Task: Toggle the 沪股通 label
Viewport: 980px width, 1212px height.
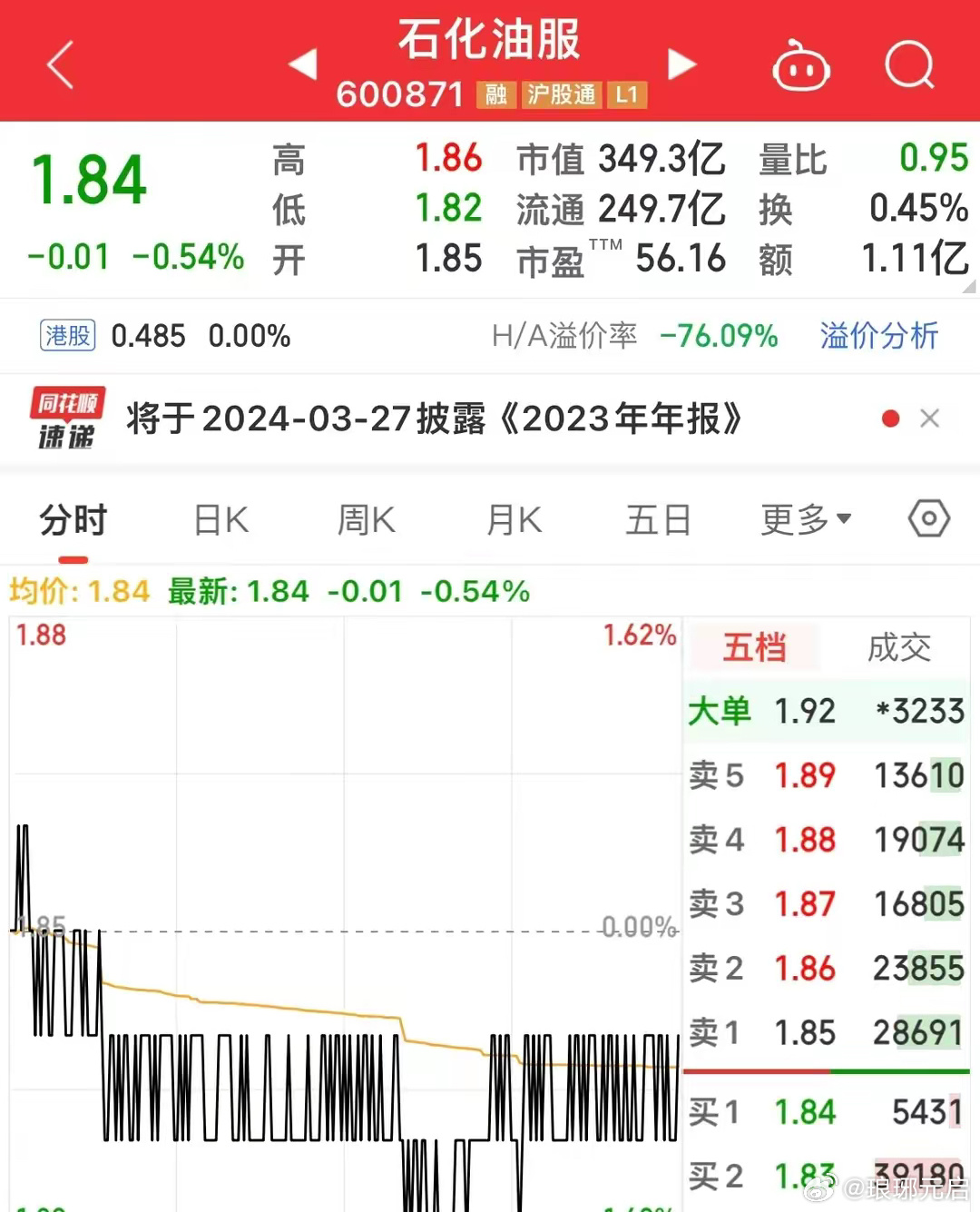Action: [x=561, y=94]
